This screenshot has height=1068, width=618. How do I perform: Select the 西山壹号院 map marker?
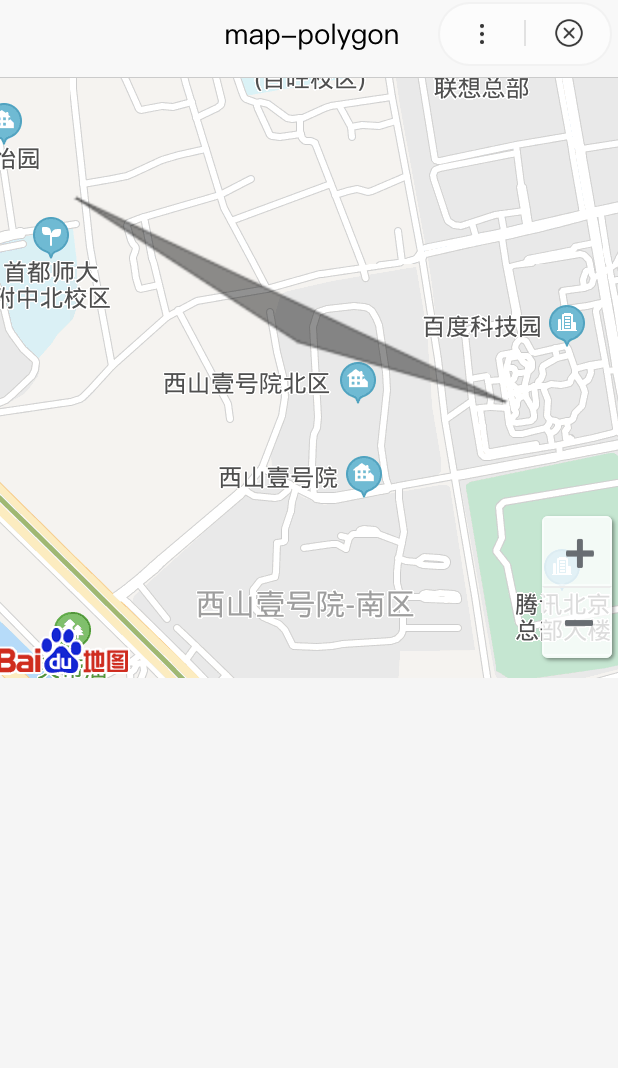coord(363,475)
